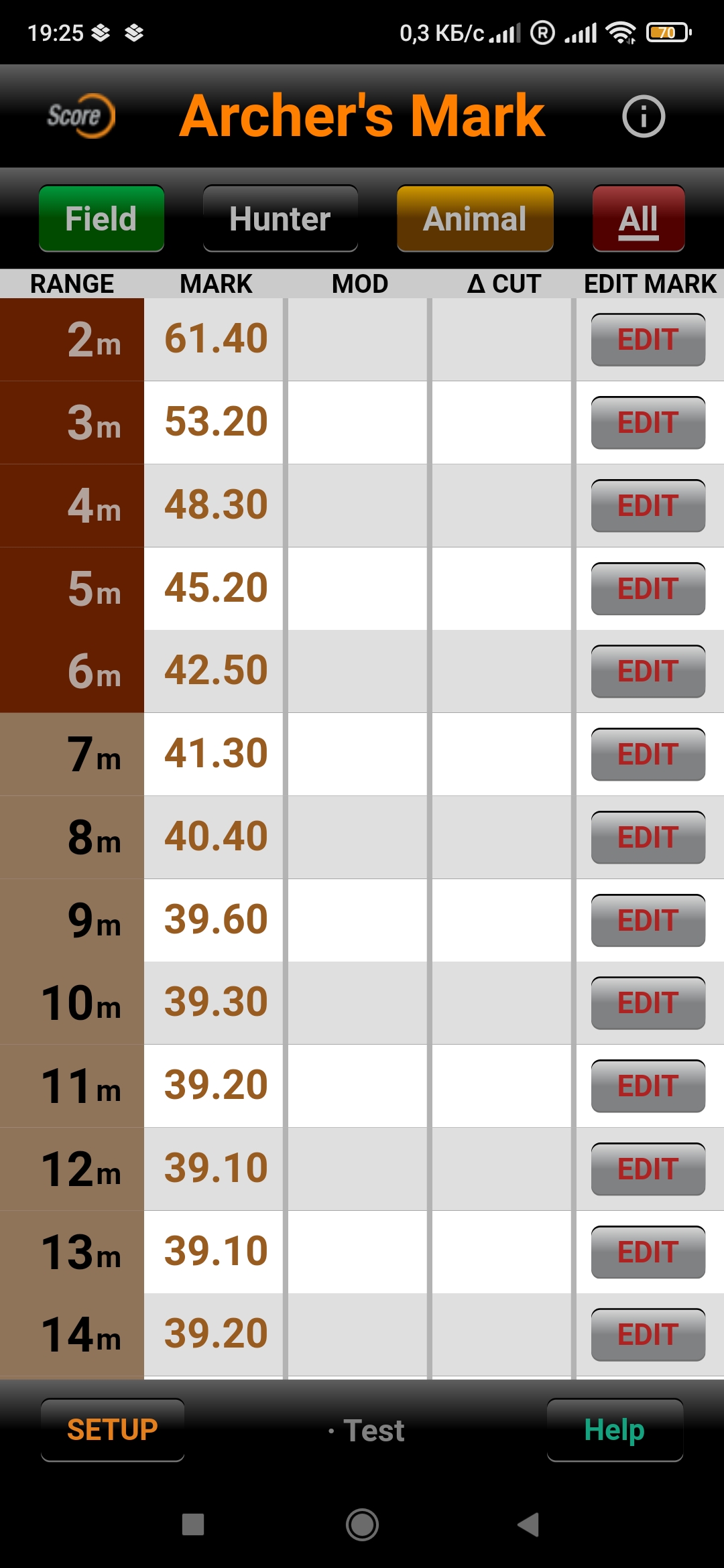
Task: Edit the 12m range mark
Action: click(648, 1169)
